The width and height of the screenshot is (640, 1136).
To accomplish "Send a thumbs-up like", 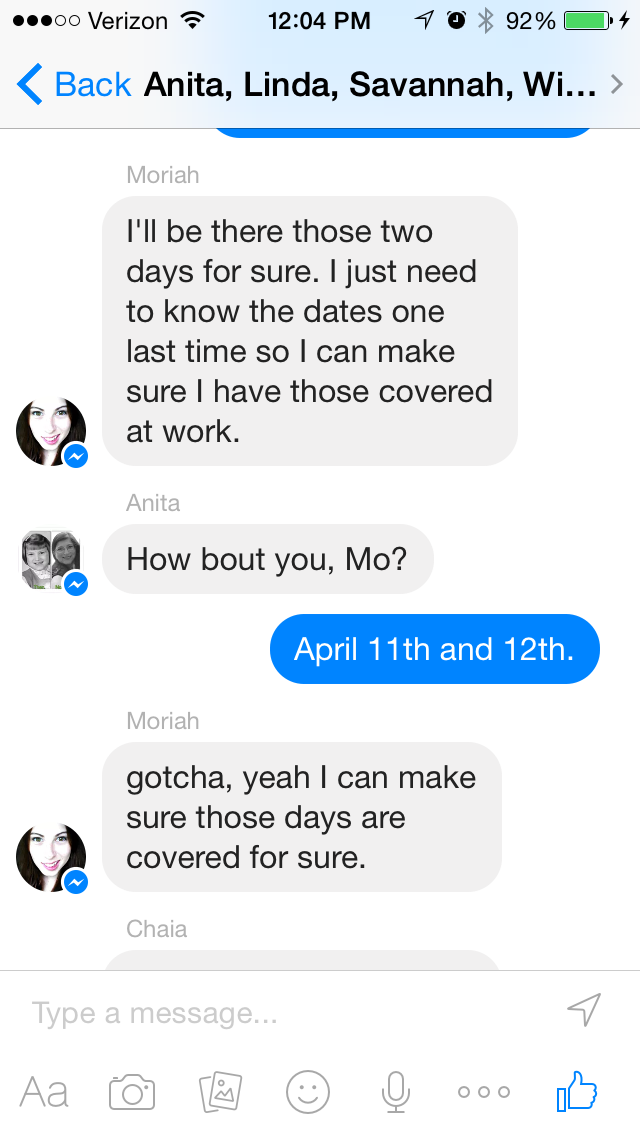I will (577, 1090).
